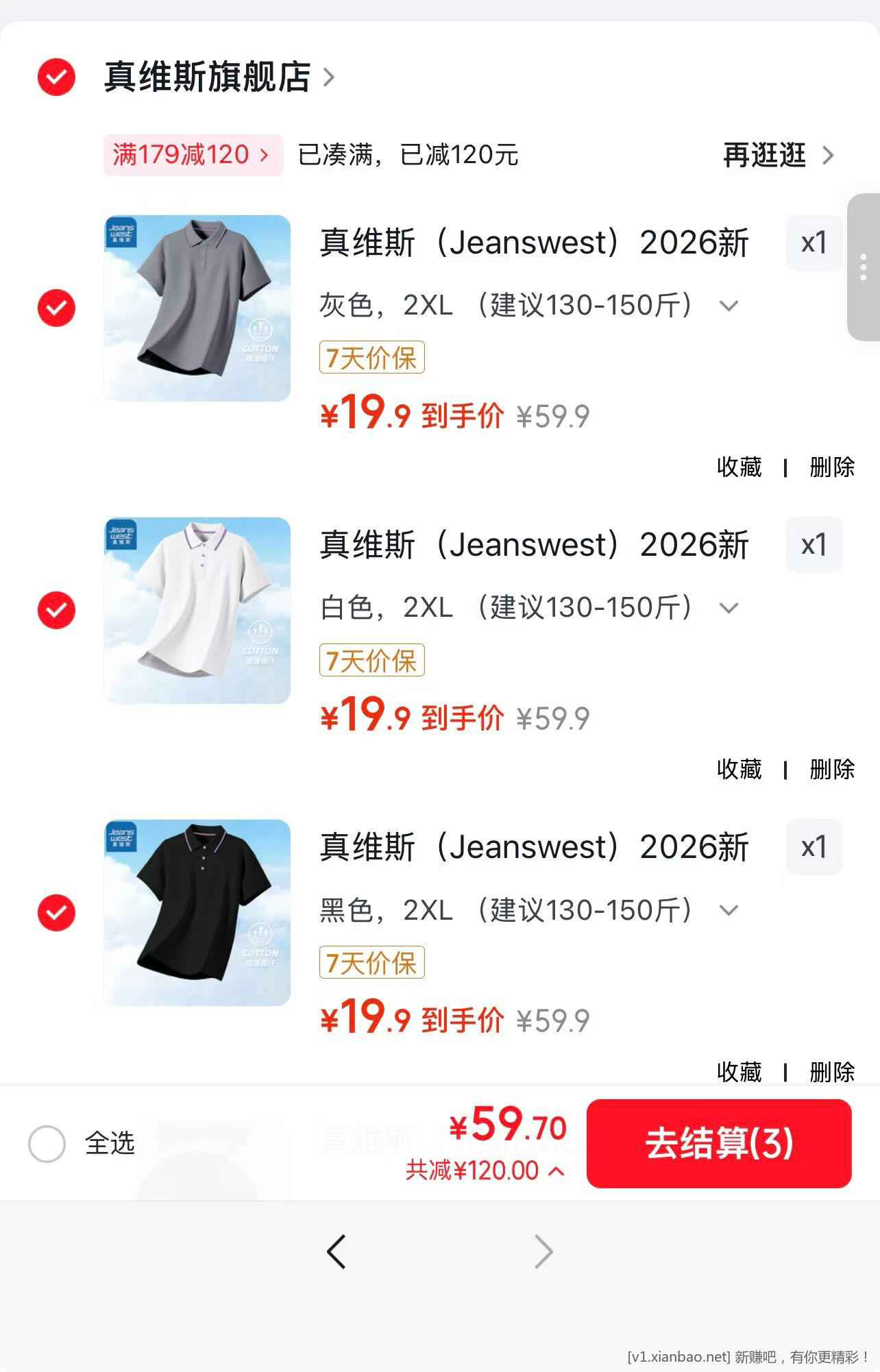Click 收藏 to favorite the gray polo

(740, 467)
